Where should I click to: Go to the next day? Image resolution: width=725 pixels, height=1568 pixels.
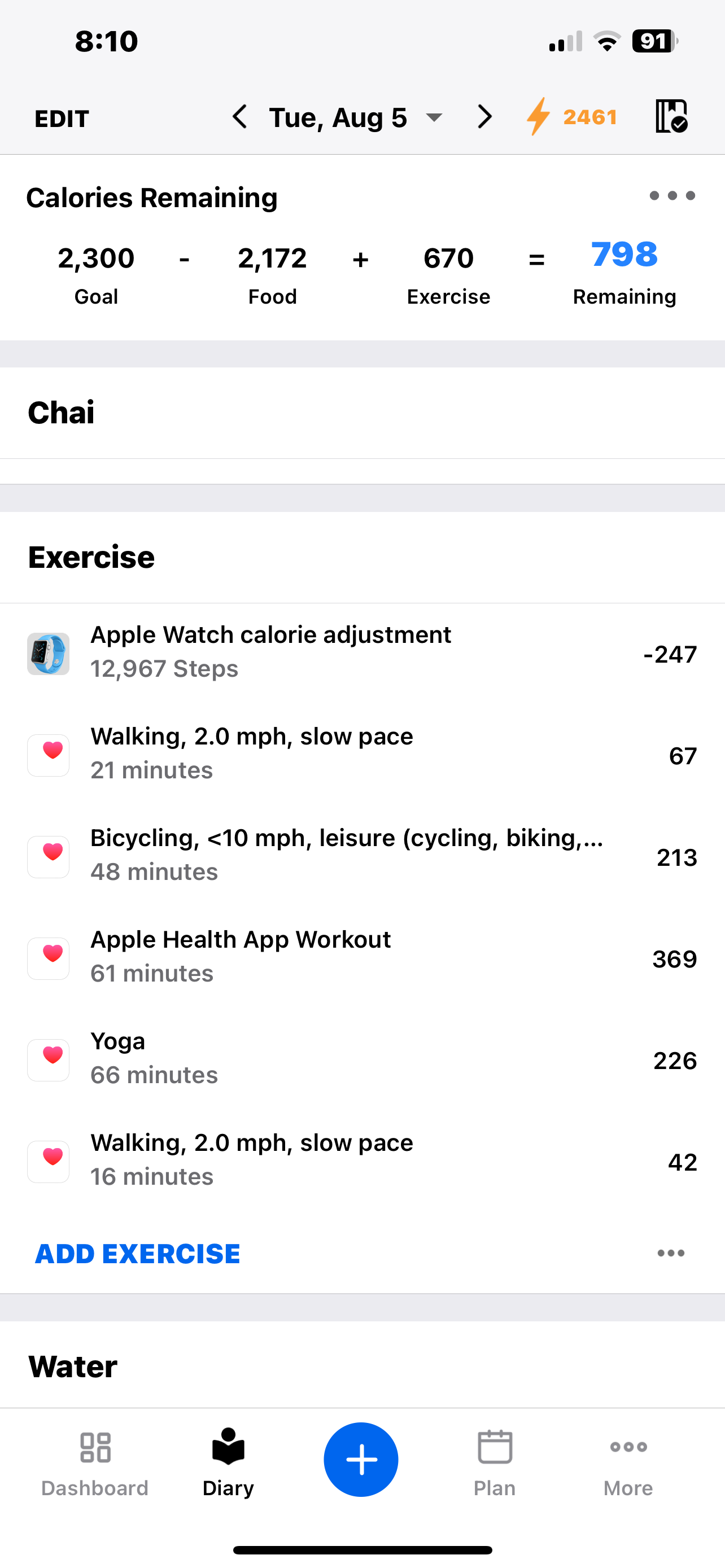(x=484, y=117)
